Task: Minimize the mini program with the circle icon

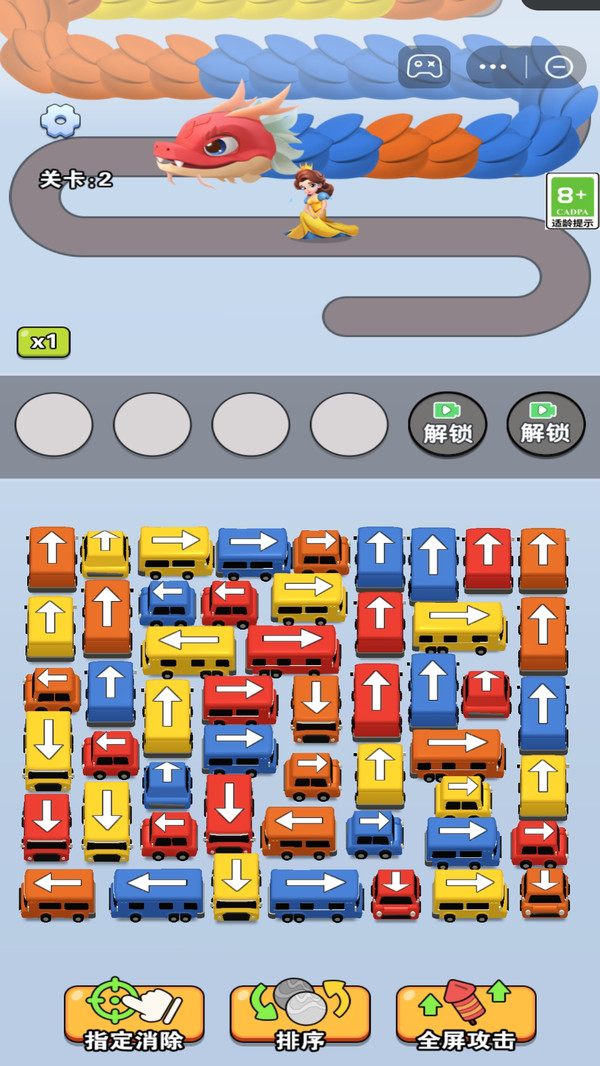Action: [559, 67]
